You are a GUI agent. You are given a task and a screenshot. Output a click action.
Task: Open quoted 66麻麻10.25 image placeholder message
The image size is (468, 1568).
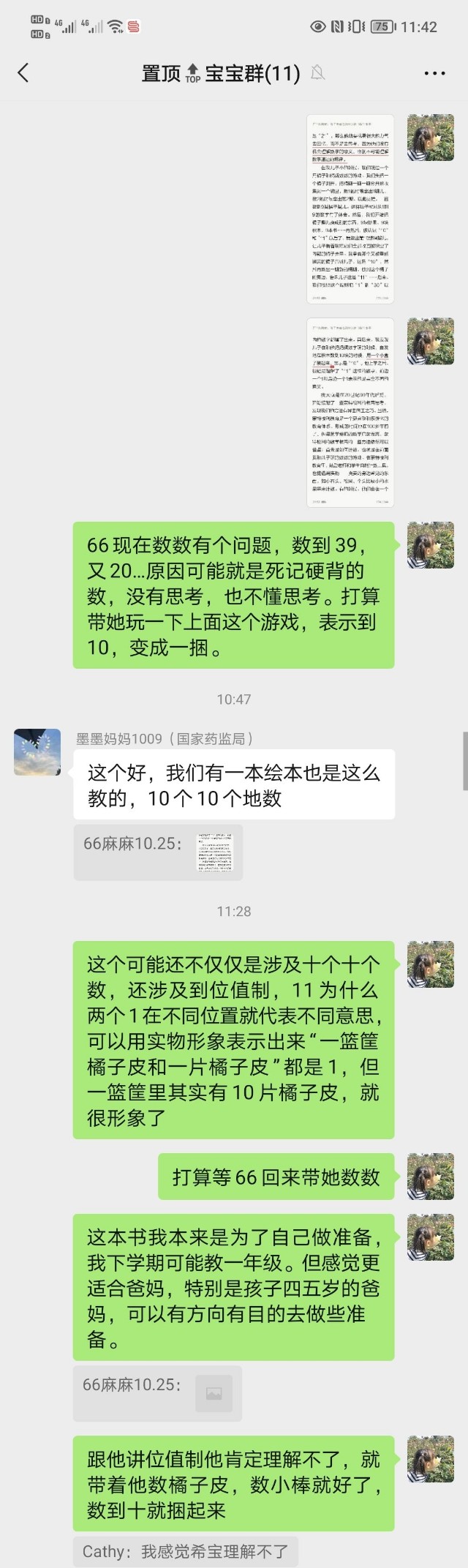(157, 1393)
